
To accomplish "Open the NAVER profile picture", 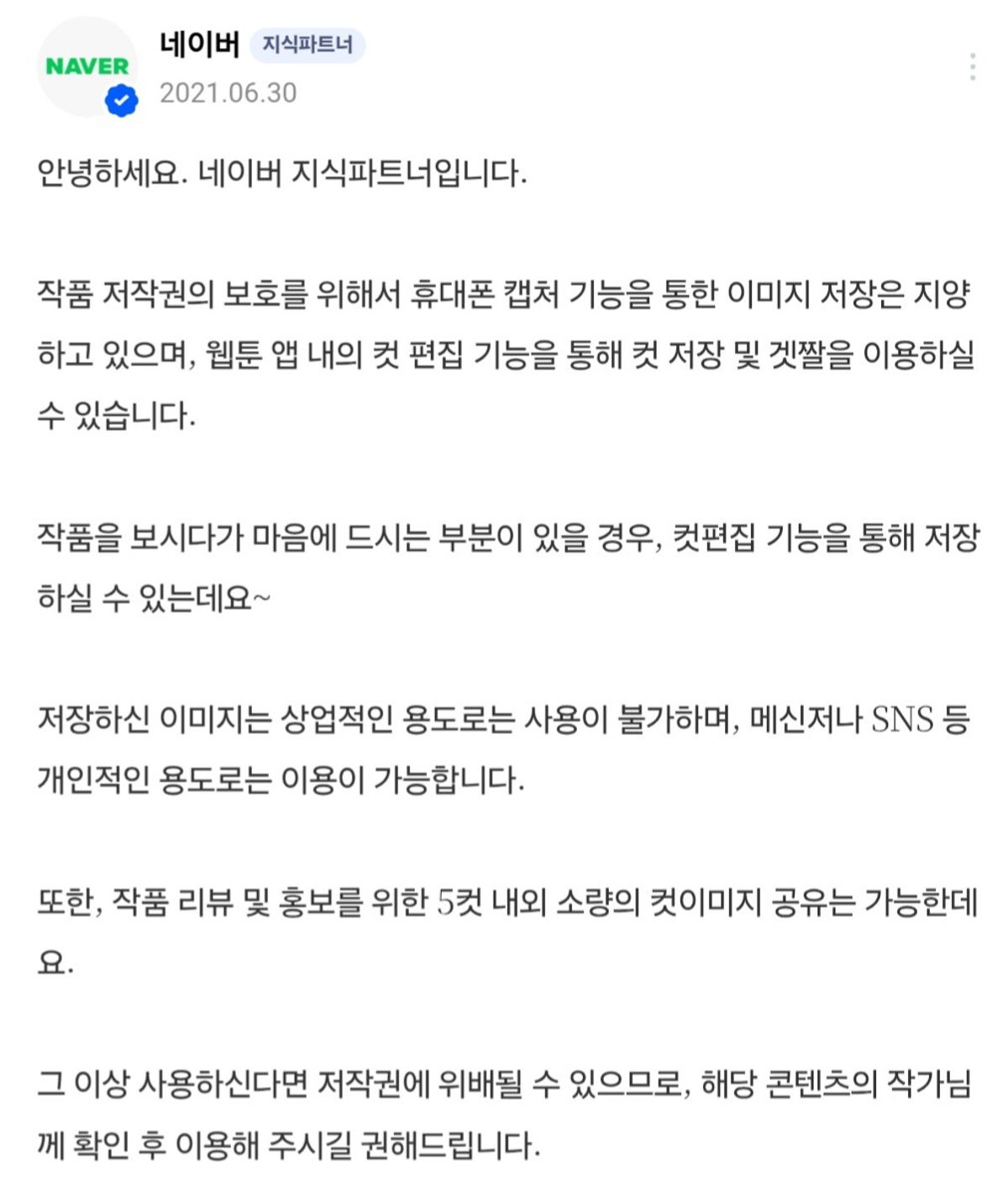I will coord(87,66).
